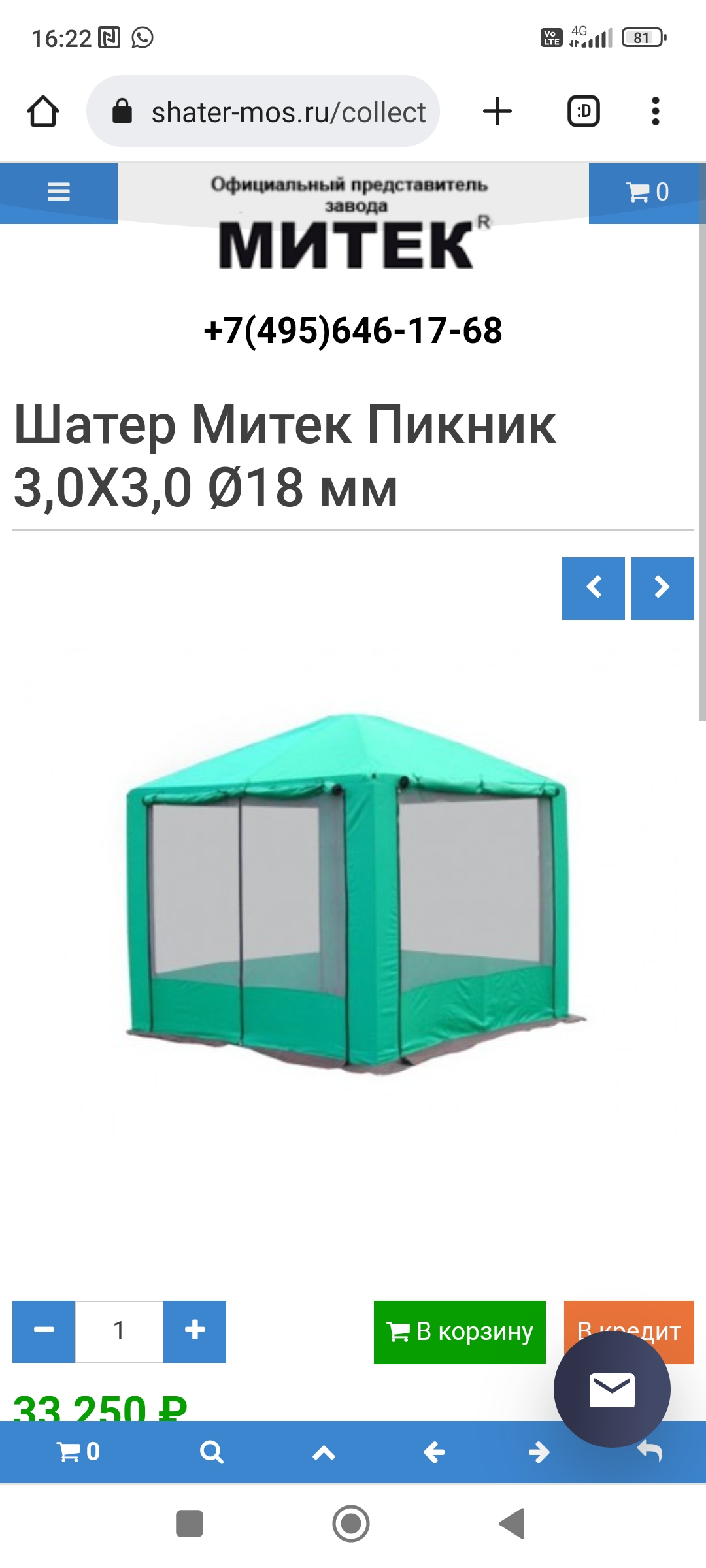Go back with the left arrow toolbar icon

point(434,1452)
